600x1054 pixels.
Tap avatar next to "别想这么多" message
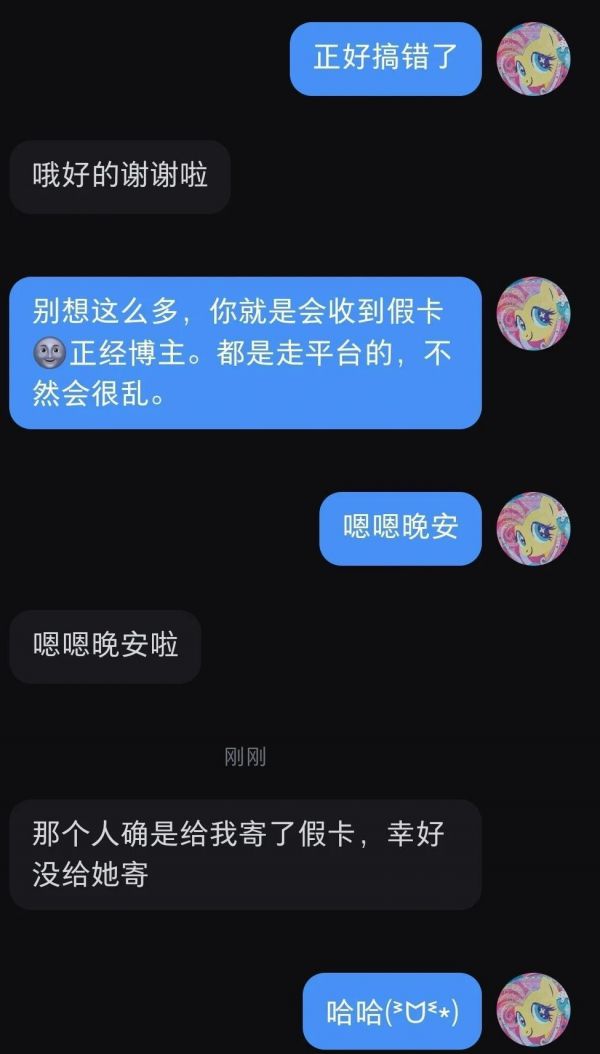533,314
